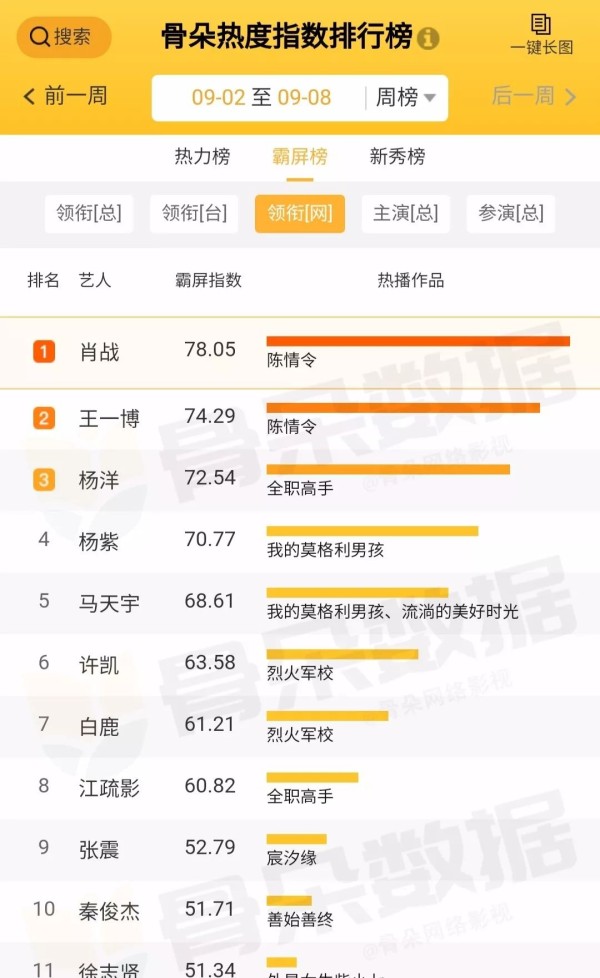Go to the next week 后一周

tap(534, 96)
